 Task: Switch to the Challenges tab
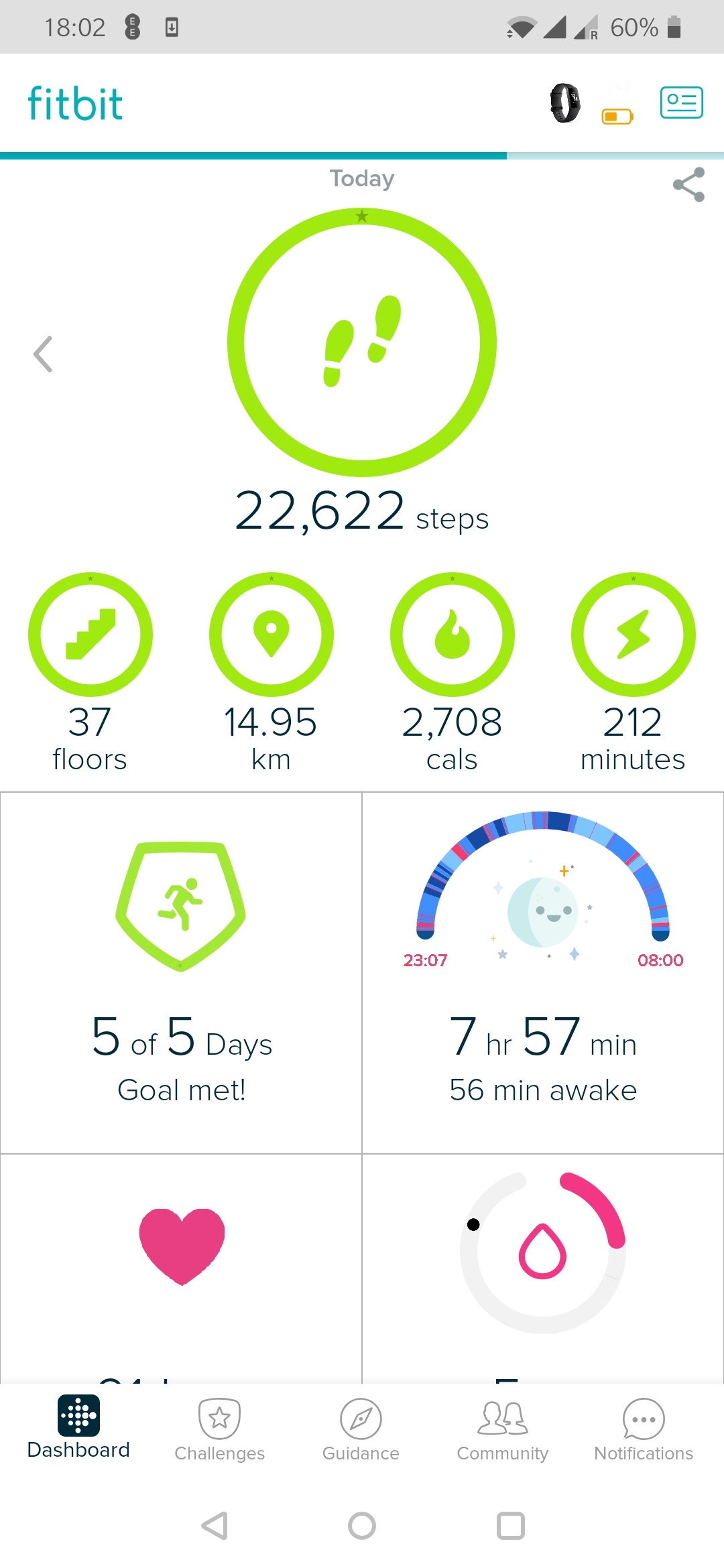[220, 1429]
